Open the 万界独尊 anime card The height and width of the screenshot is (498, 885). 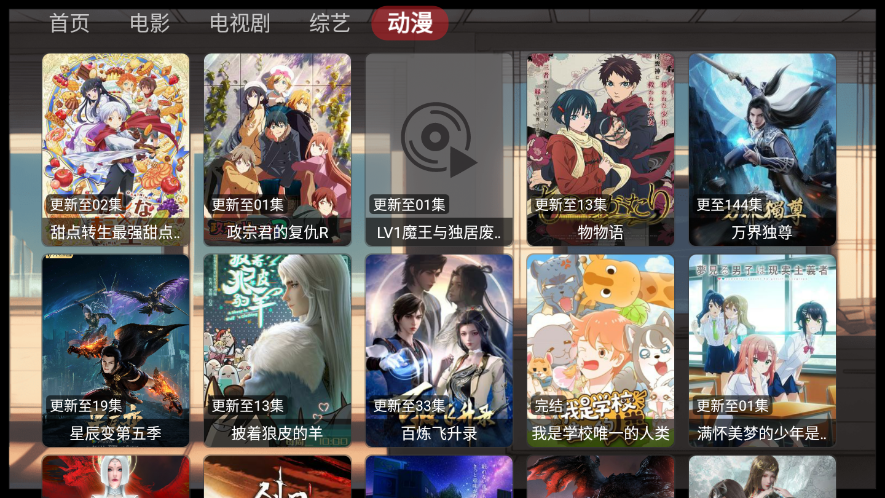[x=762, y=148]
